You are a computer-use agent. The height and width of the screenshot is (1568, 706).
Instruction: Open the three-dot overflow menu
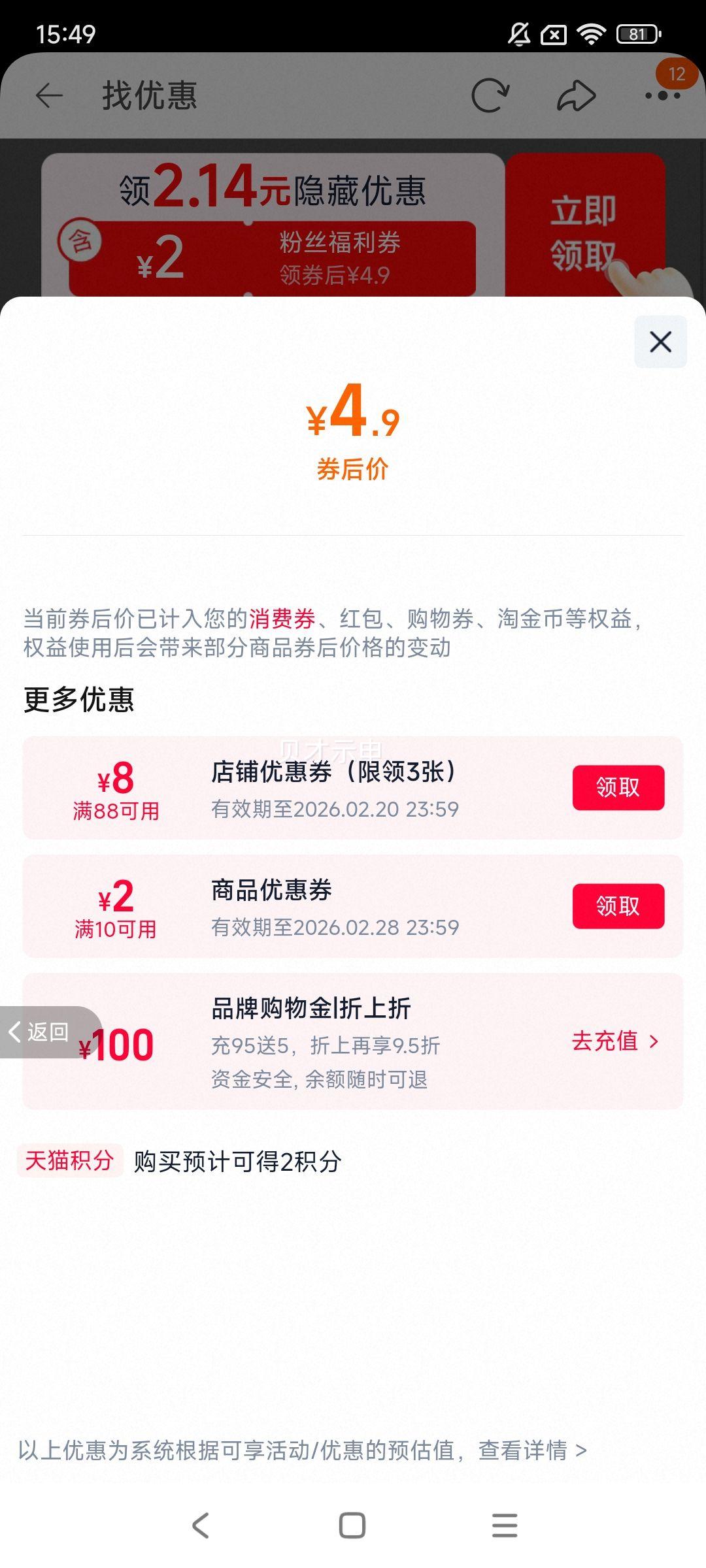pos(662,95)
